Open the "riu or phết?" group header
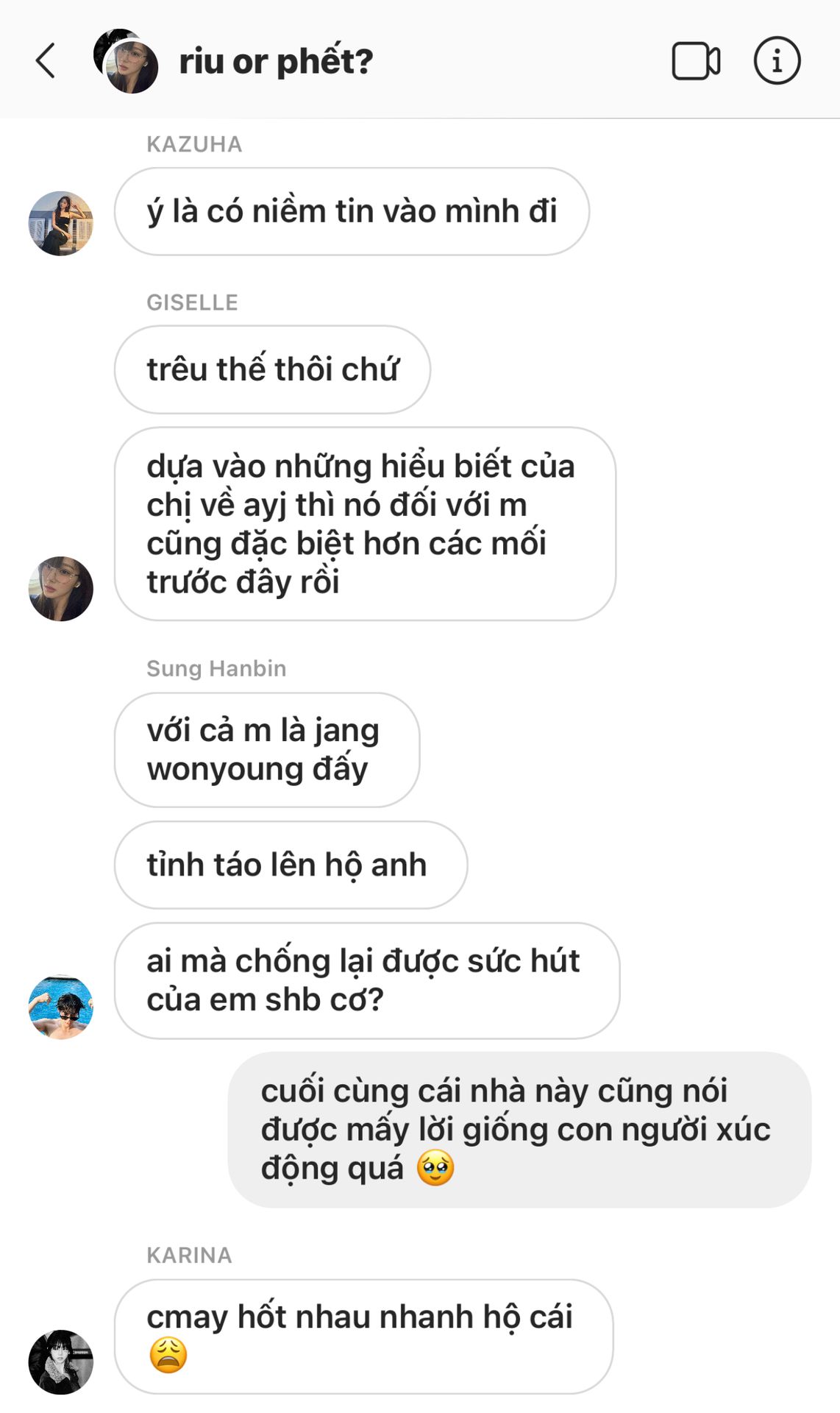The height and width of the screenshot is (1413, 840). pos(276,61)
